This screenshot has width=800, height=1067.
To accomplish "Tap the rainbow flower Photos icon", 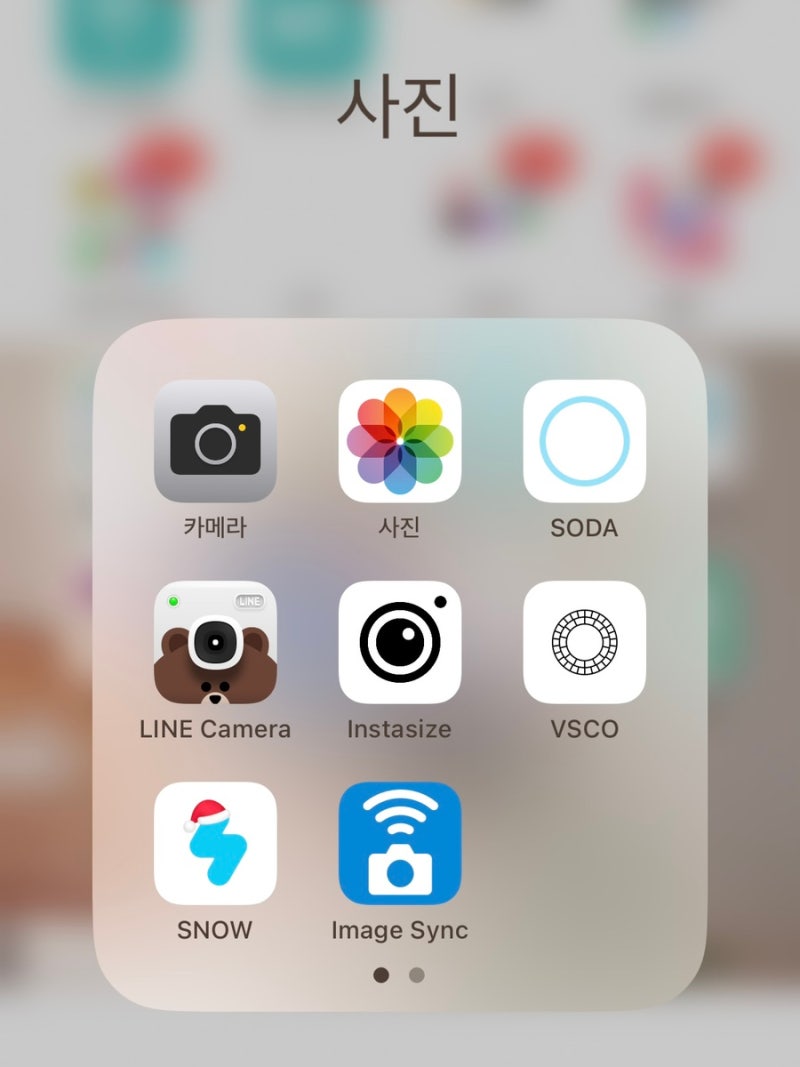I will tap(400, 441).
